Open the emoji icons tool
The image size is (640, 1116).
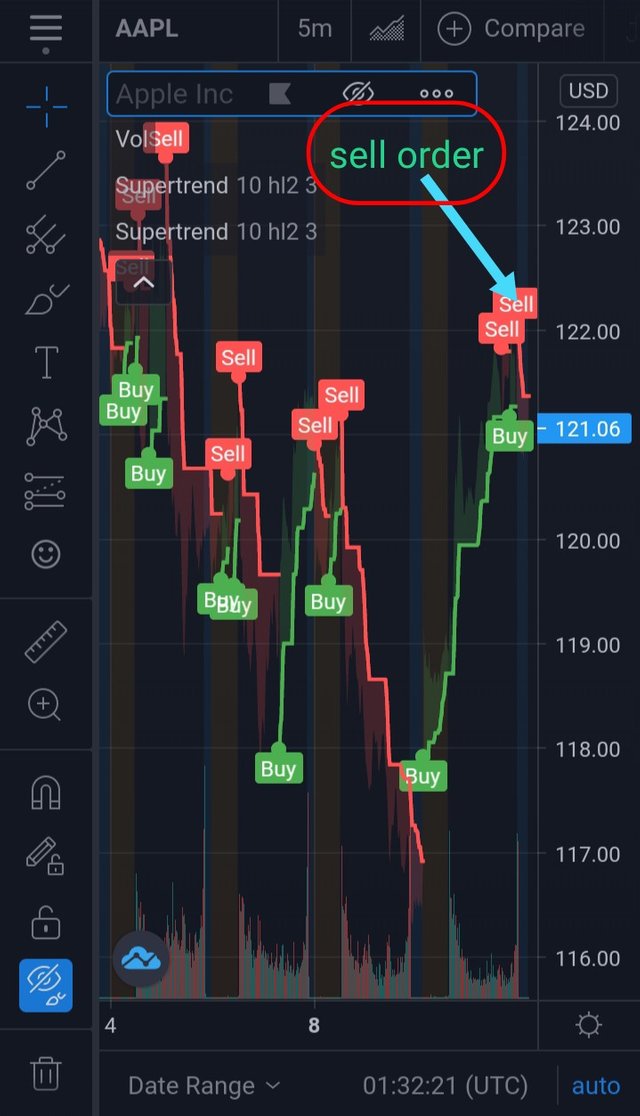coord(46,554)
